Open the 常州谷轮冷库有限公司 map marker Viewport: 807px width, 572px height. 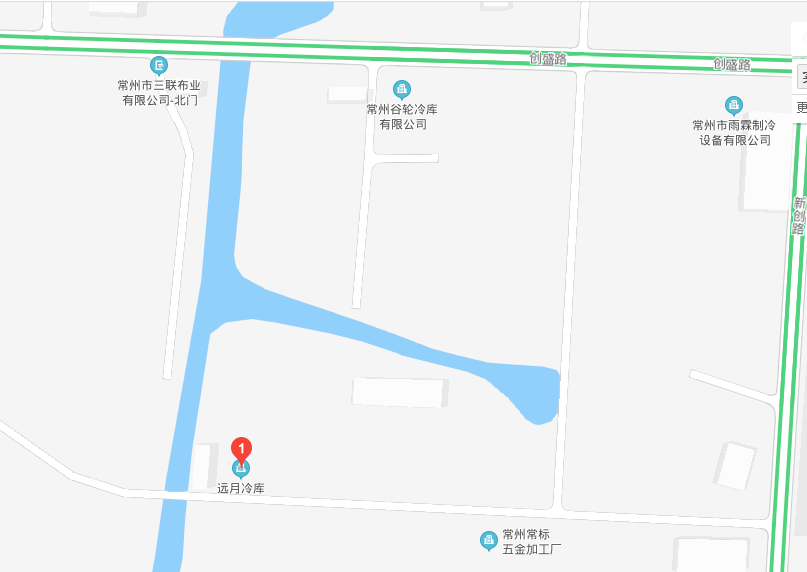402,89
